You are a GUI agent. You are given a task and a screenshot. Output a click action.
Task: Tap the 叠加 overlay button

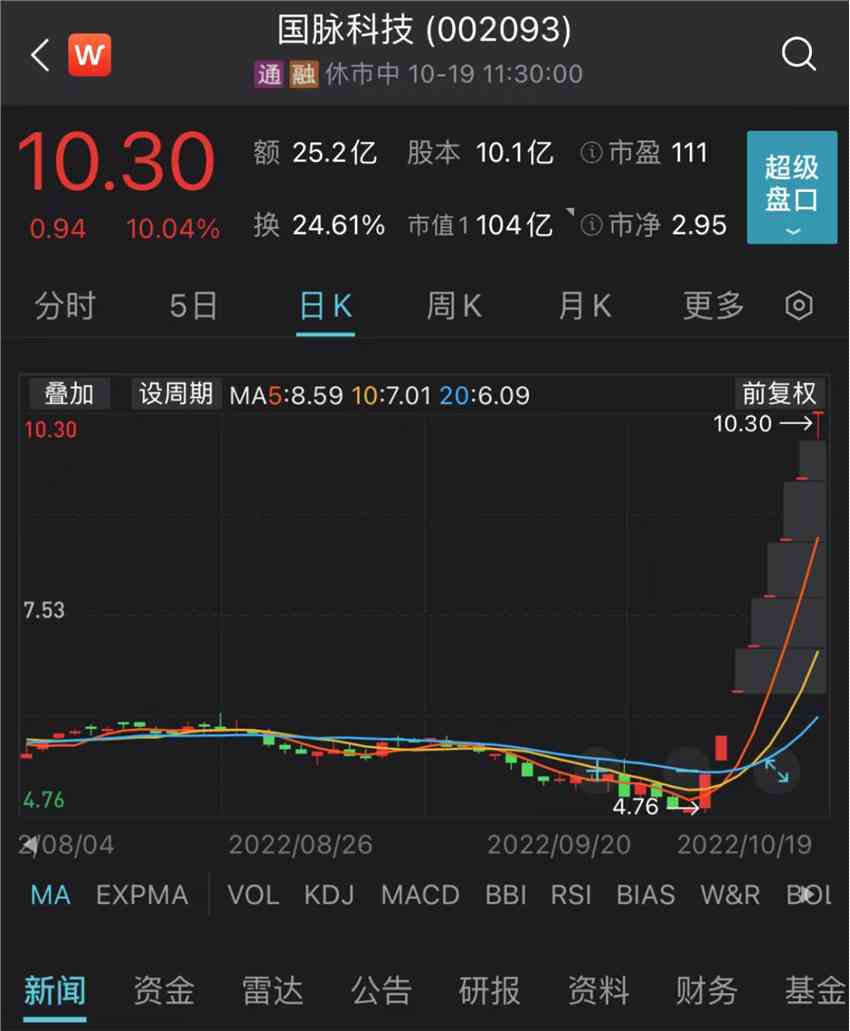(69, 394)
